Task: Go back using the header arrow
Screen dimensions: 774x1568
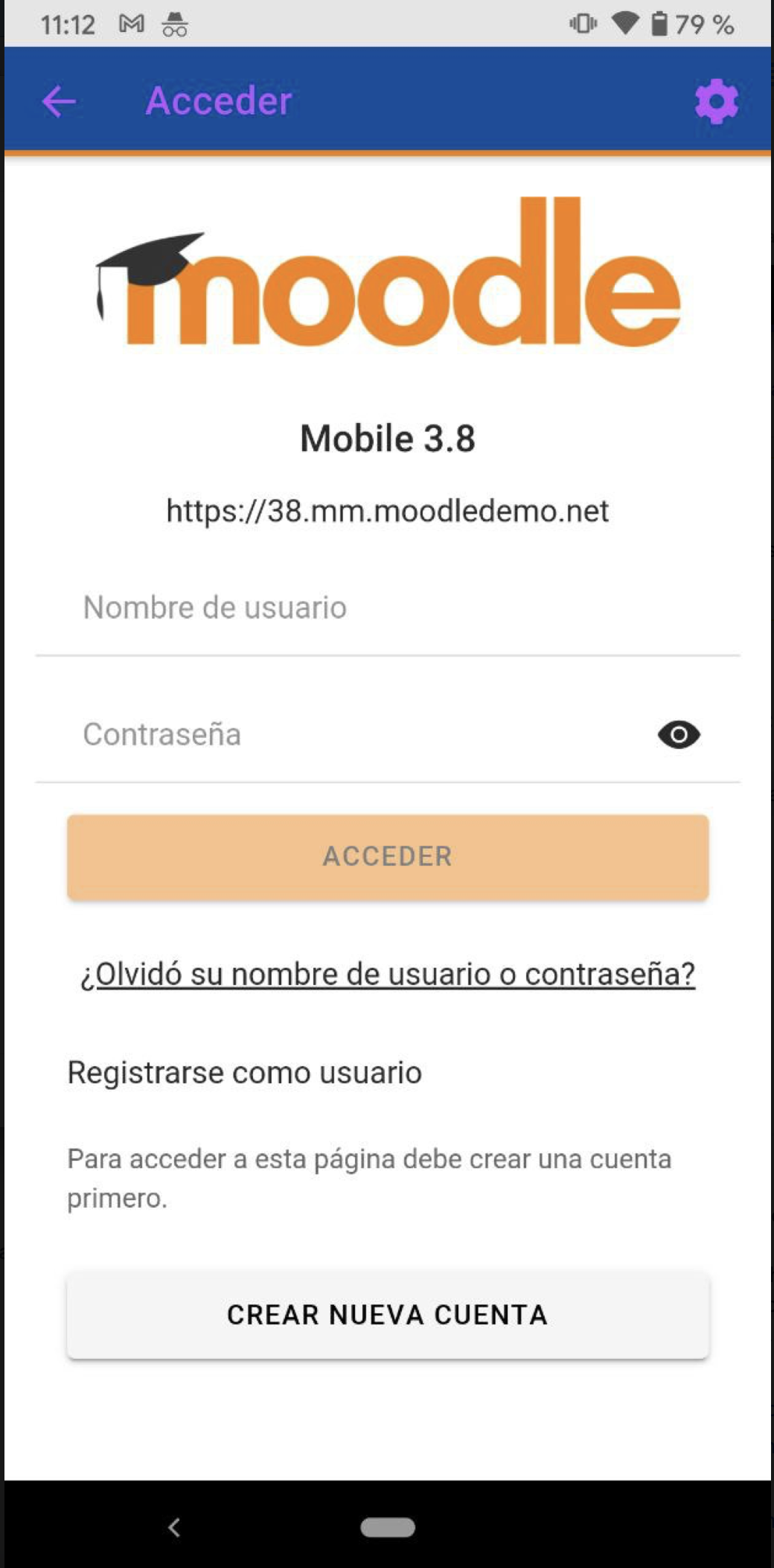Action: 59,101
